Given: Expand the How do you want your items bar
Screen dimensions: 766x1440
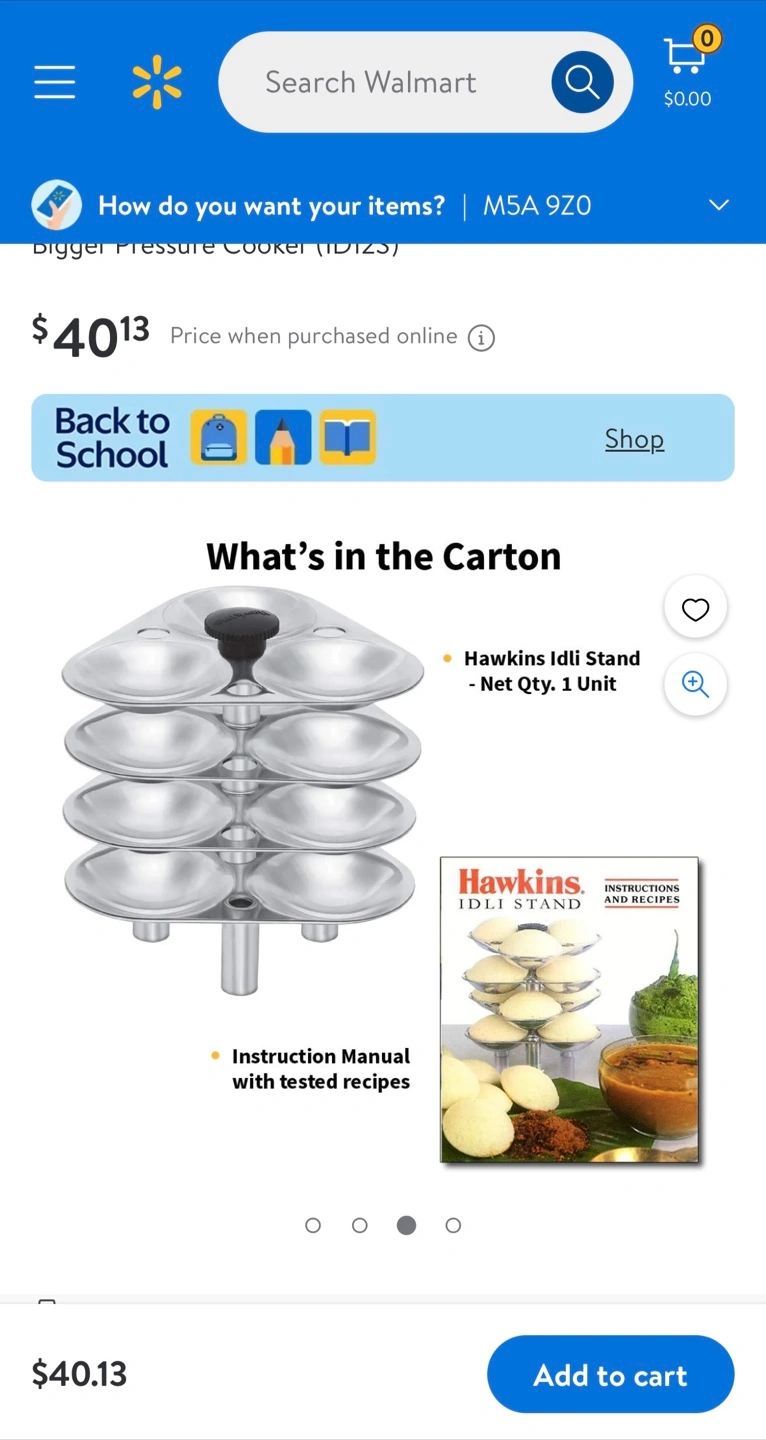Looking at the screenshot, I should coord(383,205).
